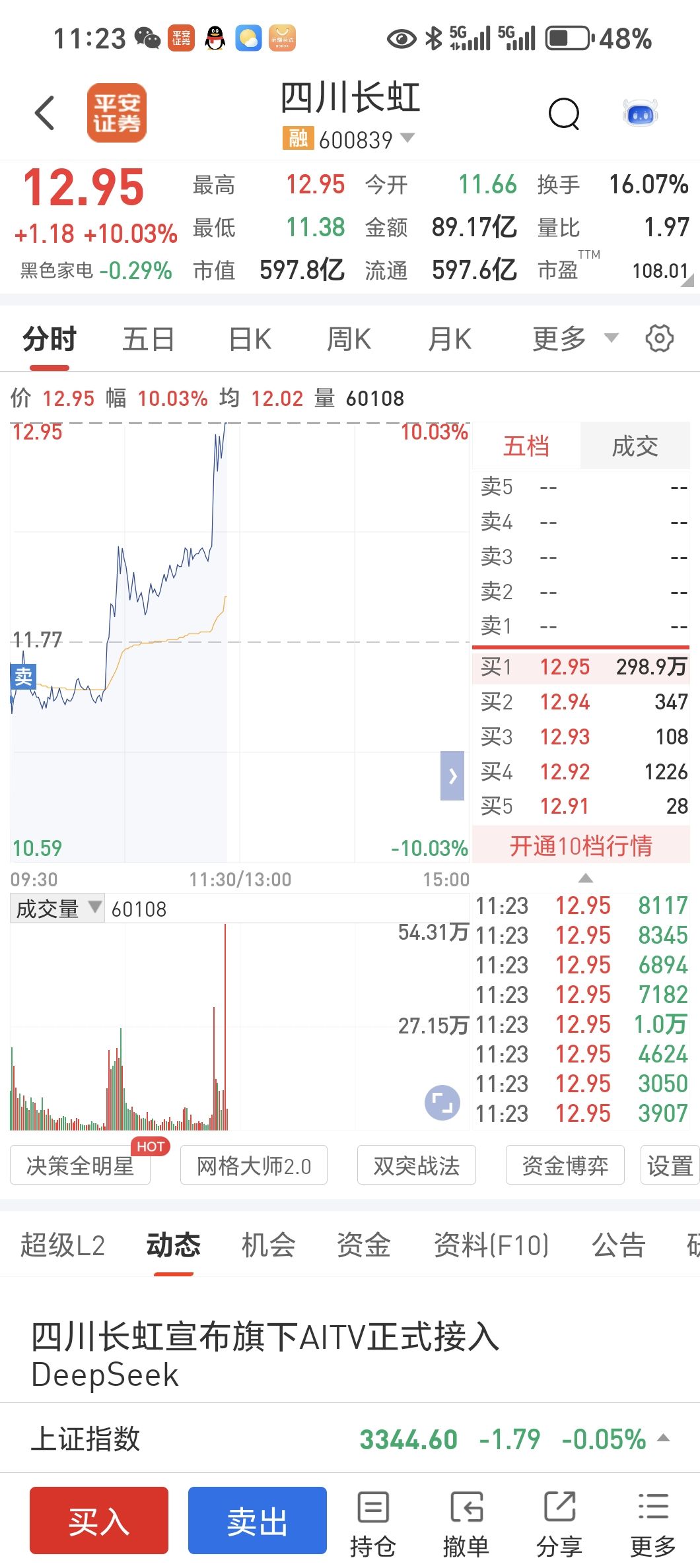Open the 网格大师2.0 tool
This screenshot has width=700, height=1568.
tap(254, 1165)
